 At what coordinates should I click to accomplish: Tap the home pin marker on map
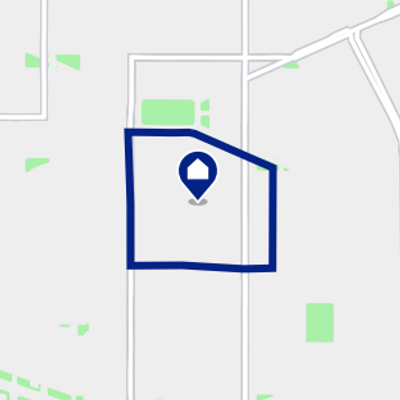pyautogui.click(x=198, y=176)
